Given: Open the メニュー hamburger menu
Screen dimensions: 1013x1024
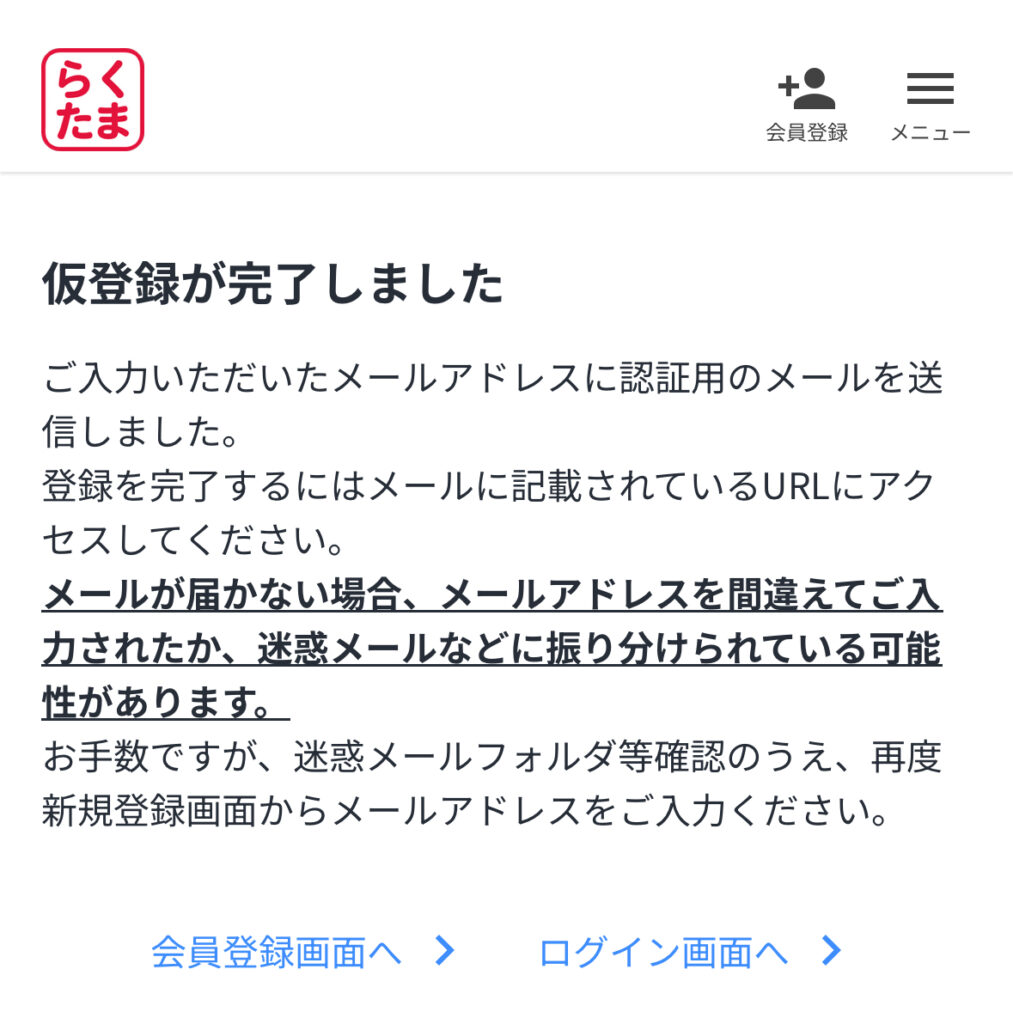Looking at the screenshot, I should [930, 105].
